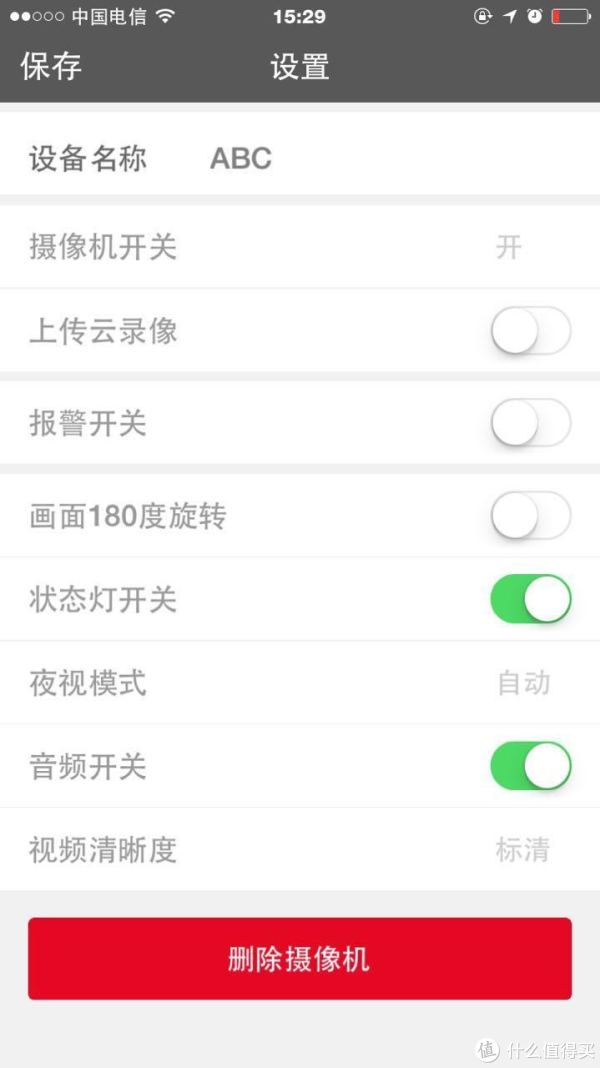This screenshot has width=600, height=1068.
Task: Tap 保存 to save settings
Action: click(x=51, y=67)
